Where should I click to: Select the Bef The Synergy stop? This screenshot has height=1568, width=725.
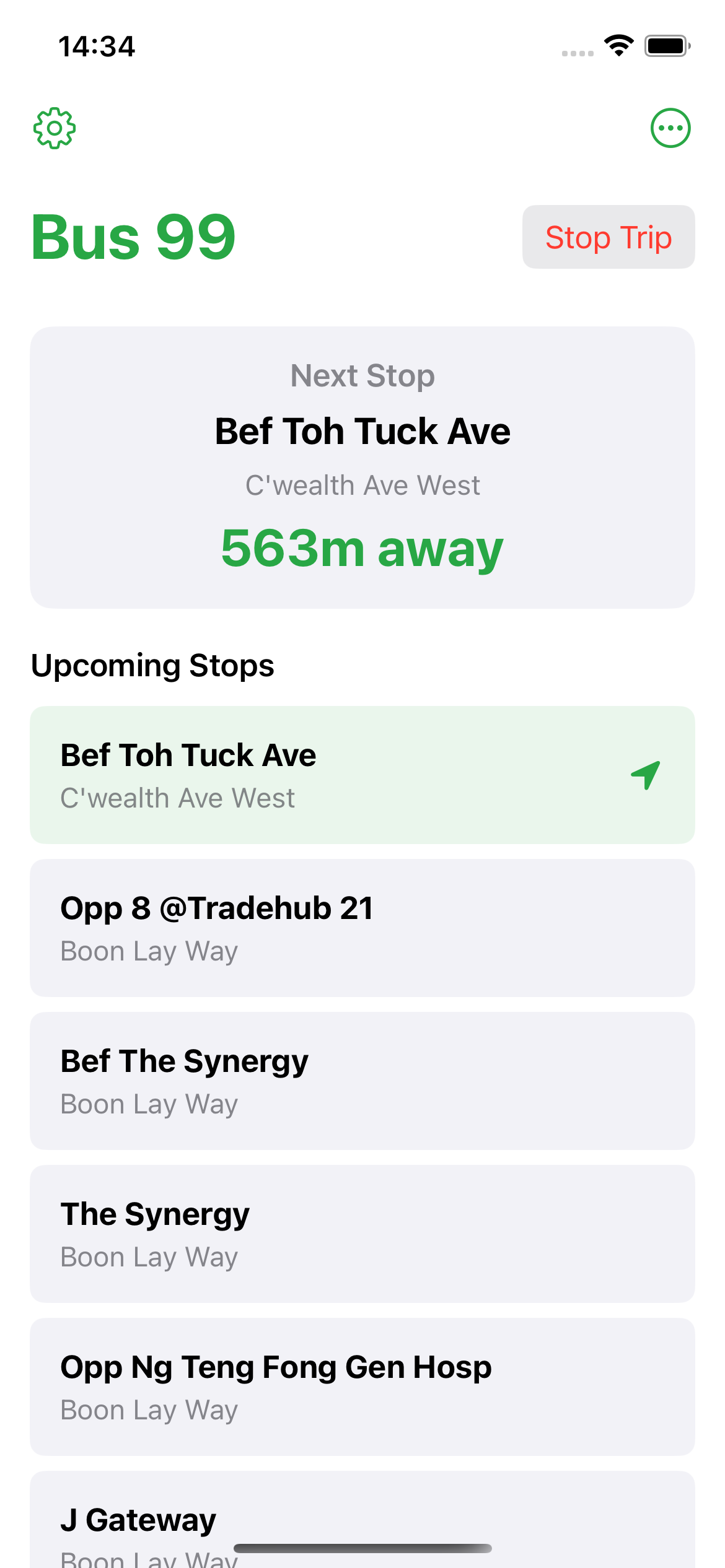(362, 1081)
